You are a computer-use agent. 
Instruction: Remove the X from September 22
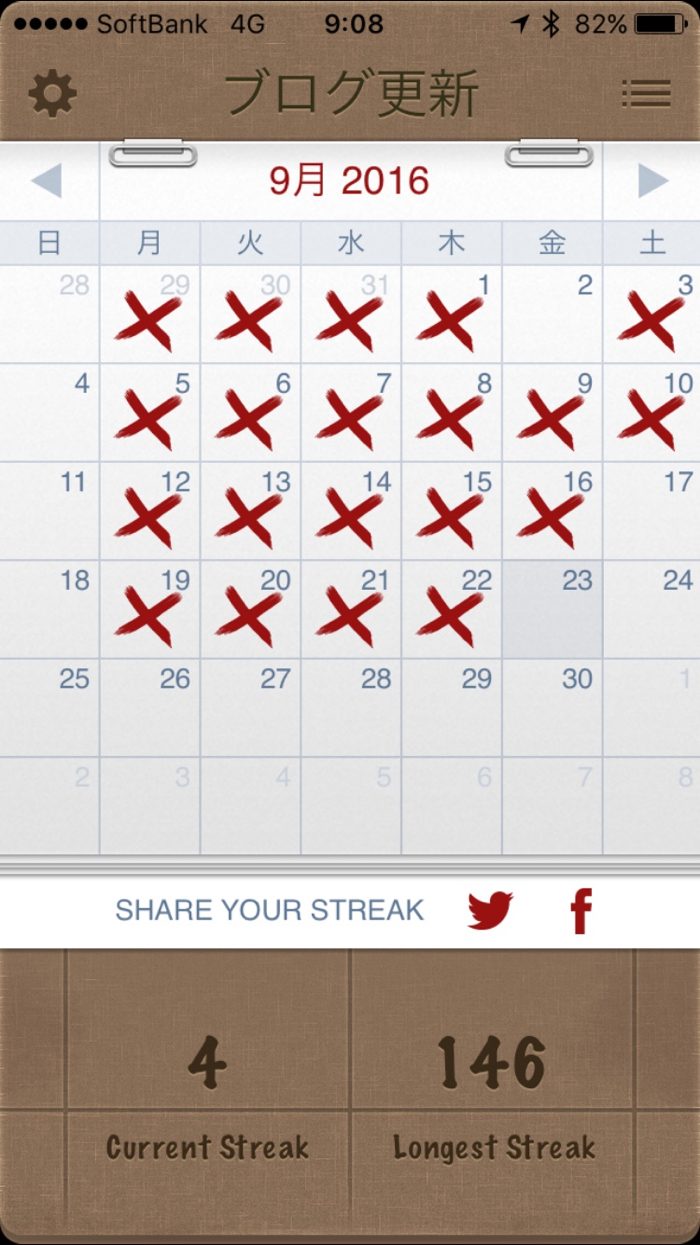click(x=451, y=610)
